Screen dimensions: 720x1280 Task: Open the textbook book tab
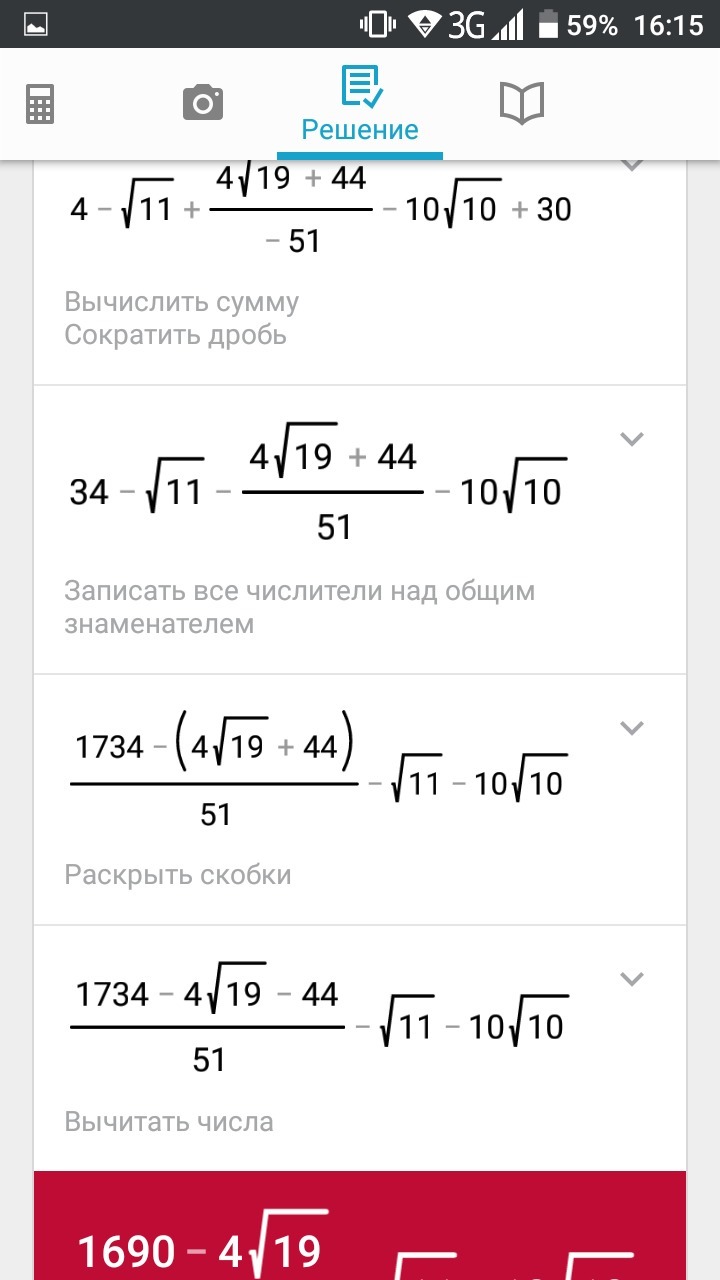521,103
